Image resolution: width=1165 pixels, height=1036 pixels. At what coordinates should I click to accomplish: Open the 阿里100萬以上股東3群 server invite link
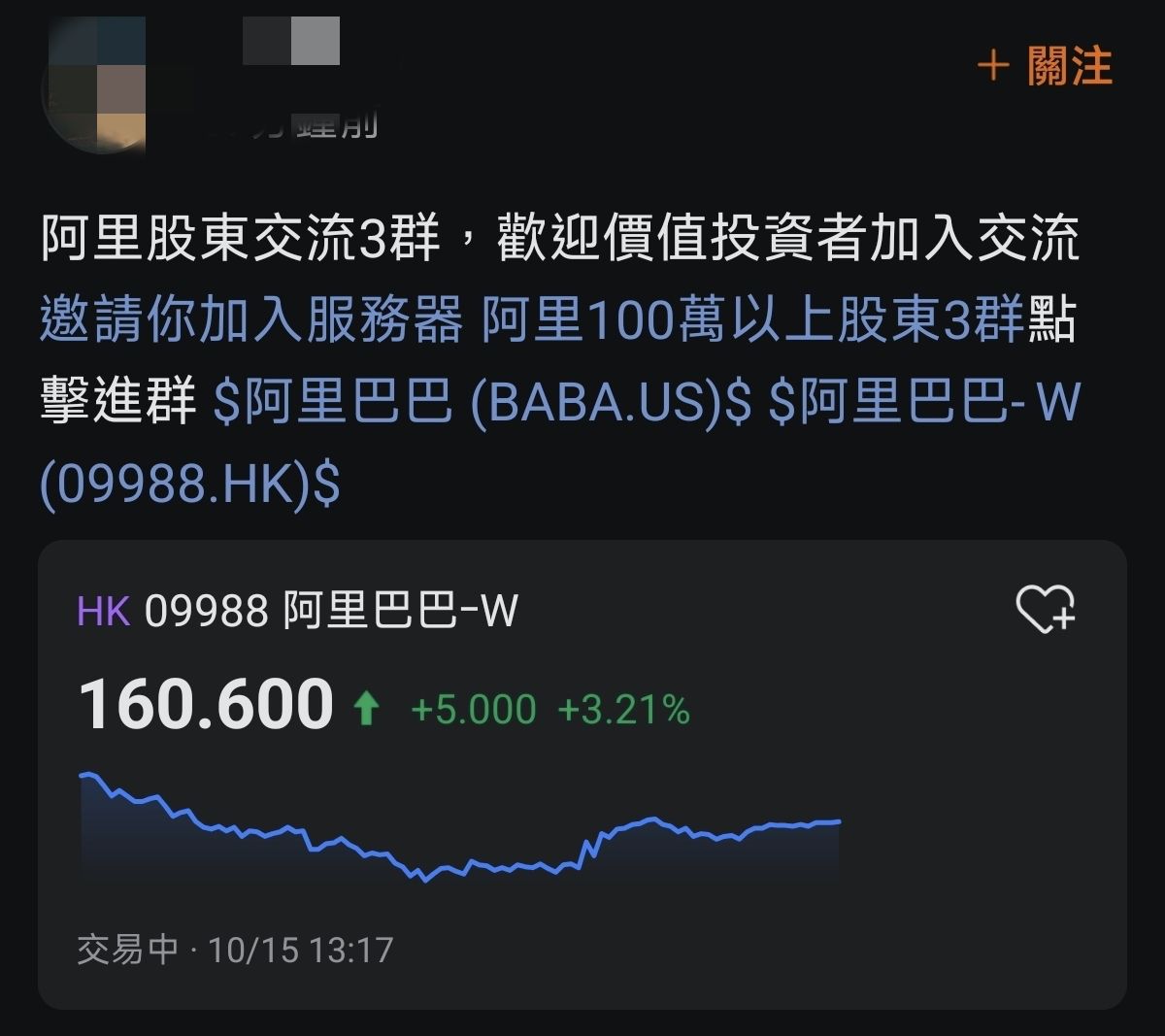[x=753, y=320]
